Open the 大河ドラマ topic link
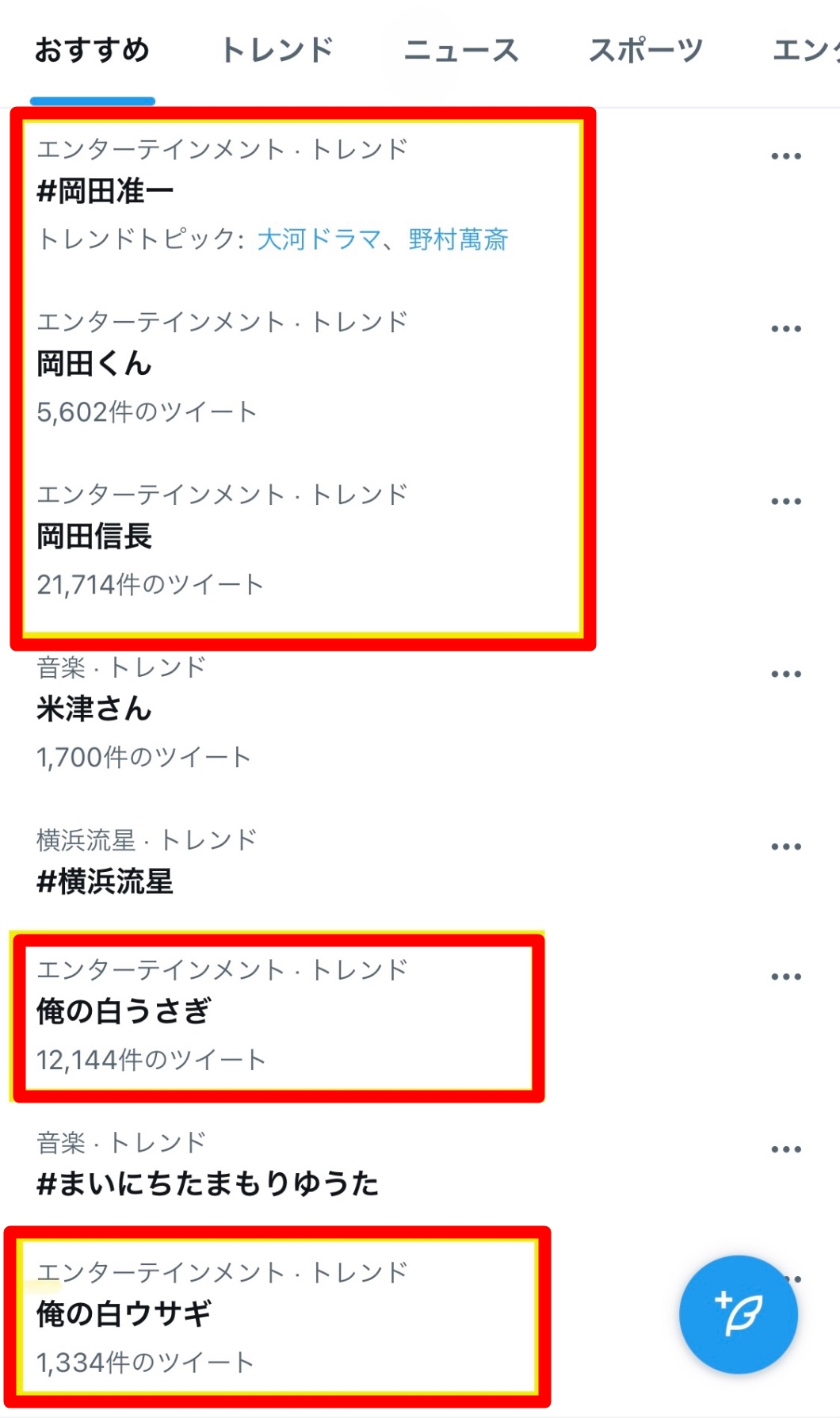 [319, 239]
